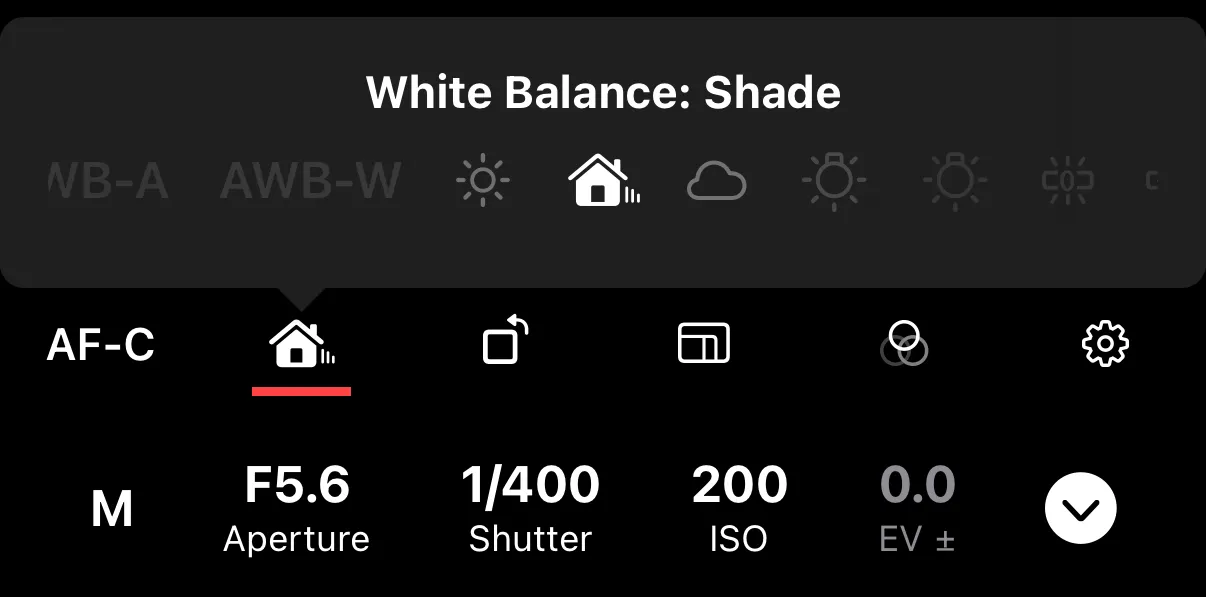This screenshot has width=1206, height=597.
Task: Adjust the F5.6 Aperture value
Action: (x=297, y=509)
